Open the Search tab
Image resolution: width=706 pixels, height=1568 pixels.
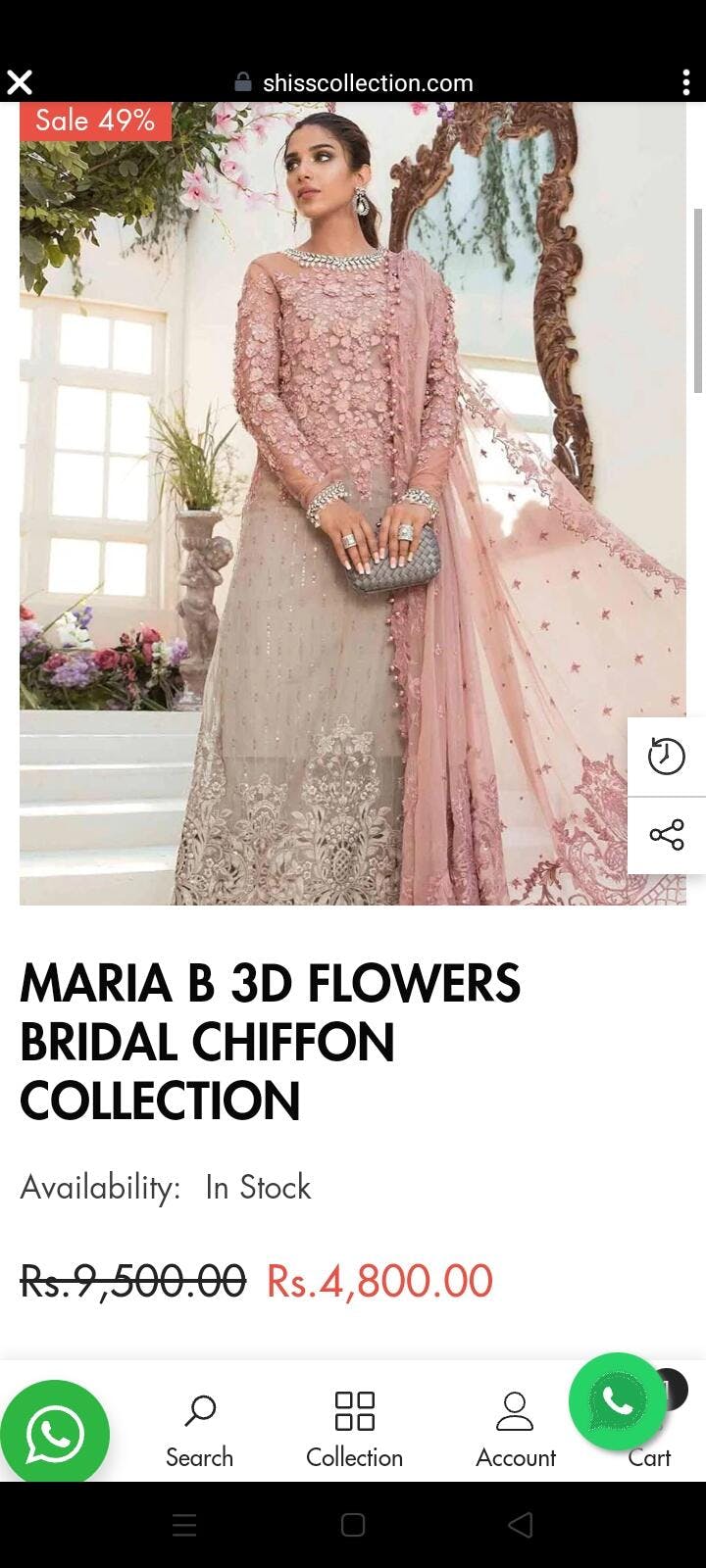click(199, 1431)
